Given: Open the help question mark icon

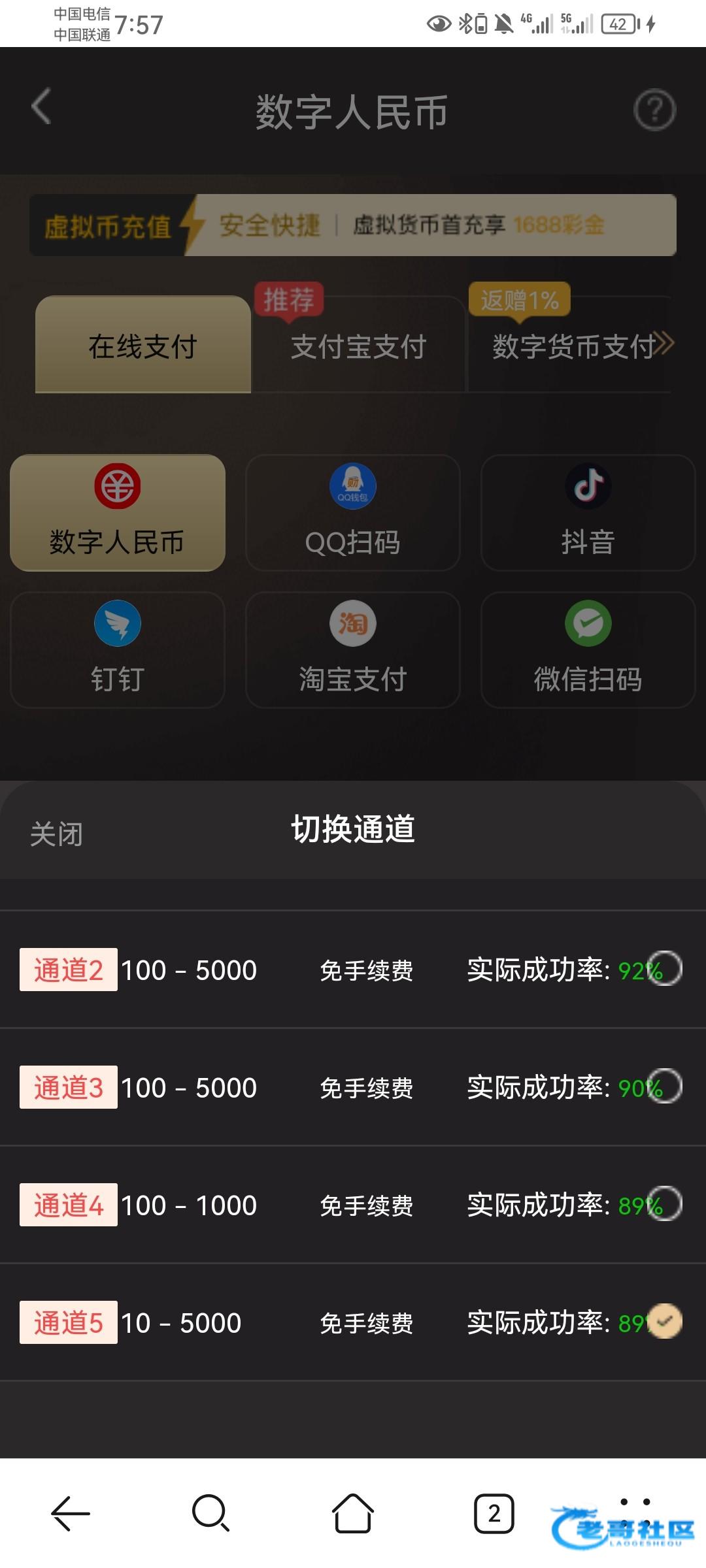Looking at the screenshot, I should pos(654,110).
